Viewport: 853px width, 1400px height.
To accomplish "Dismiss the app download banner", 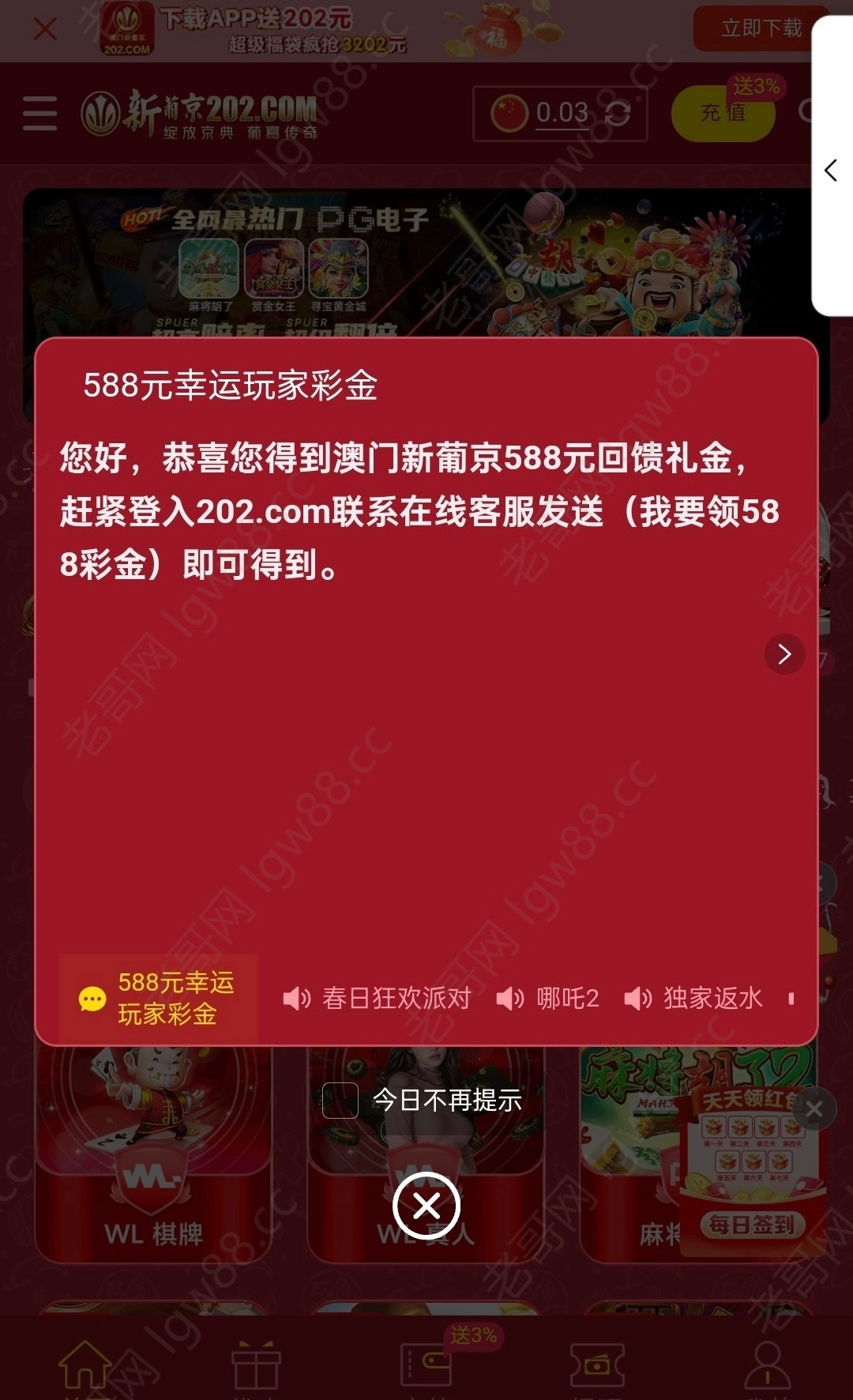I will tap(45, 30).
